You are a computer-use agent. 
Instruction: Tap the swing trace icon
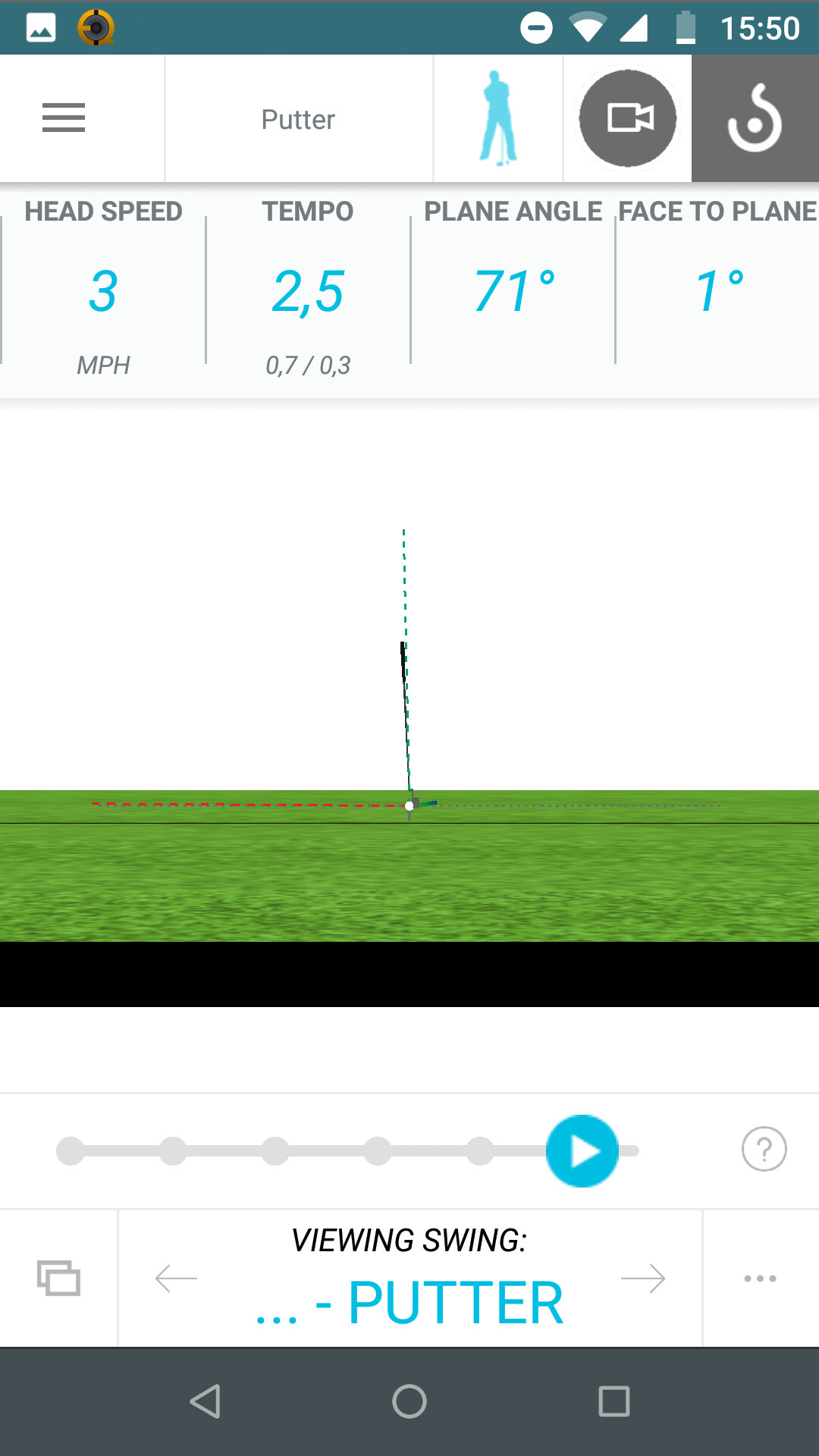755,118
